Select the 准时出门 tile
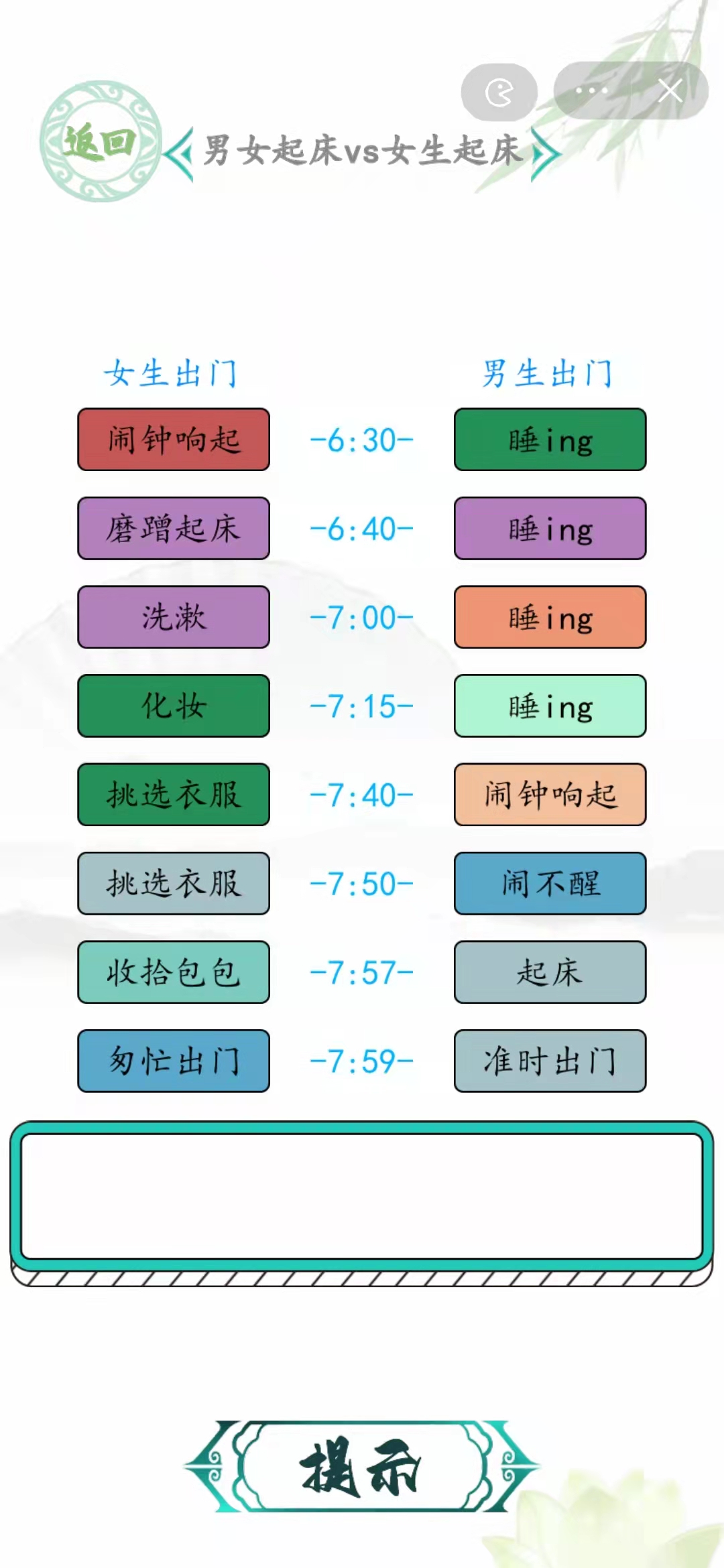This screenshot has width=724, height=1568. click(550, 1061)
